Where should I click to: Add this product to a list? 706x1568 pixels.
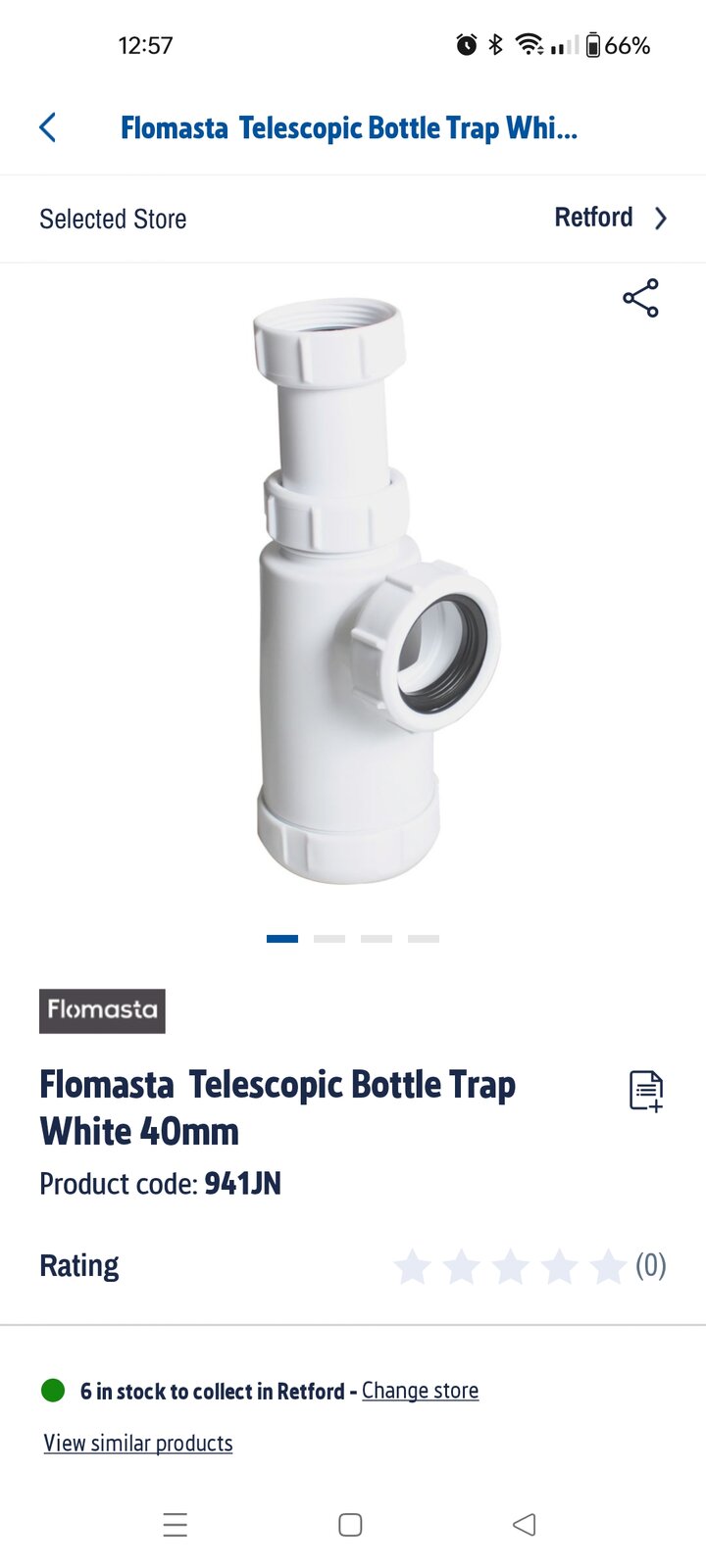tap(645, 1091)
